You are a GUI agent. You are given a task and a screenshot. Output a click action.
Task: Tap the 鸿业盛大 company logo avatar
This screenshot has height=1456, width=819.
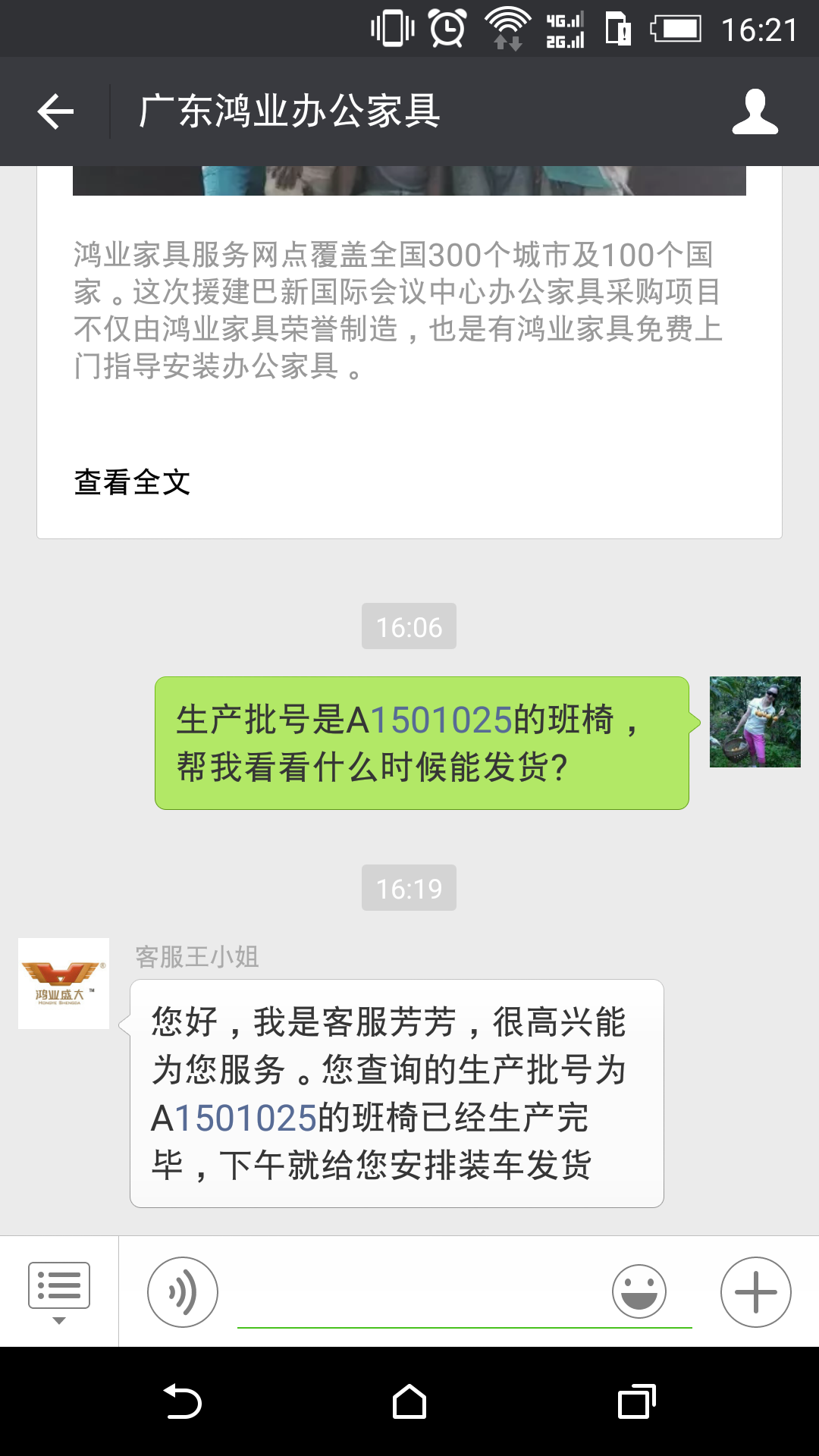point(64,982)
